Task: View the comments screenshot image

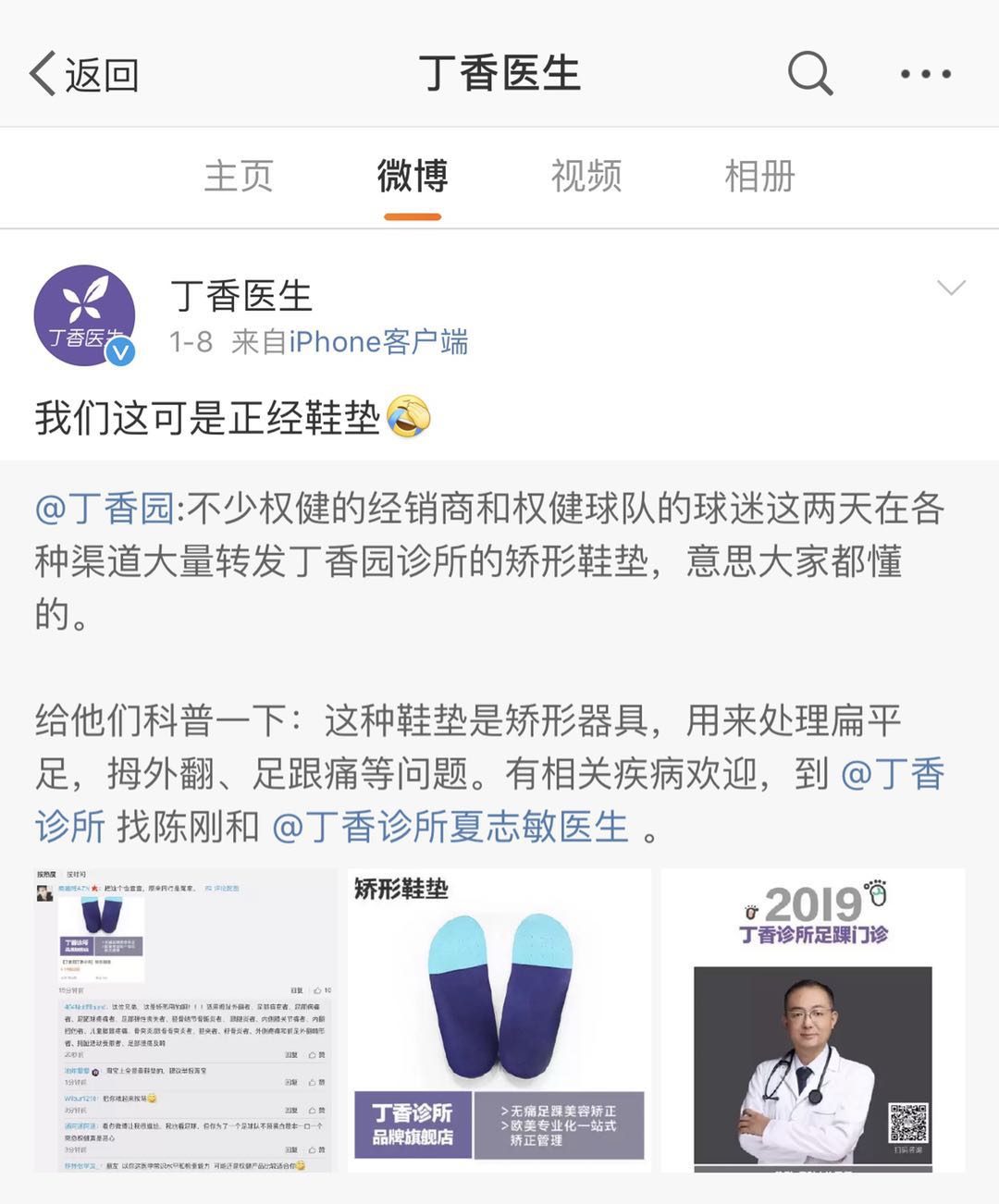Action: pos(186,1020)
